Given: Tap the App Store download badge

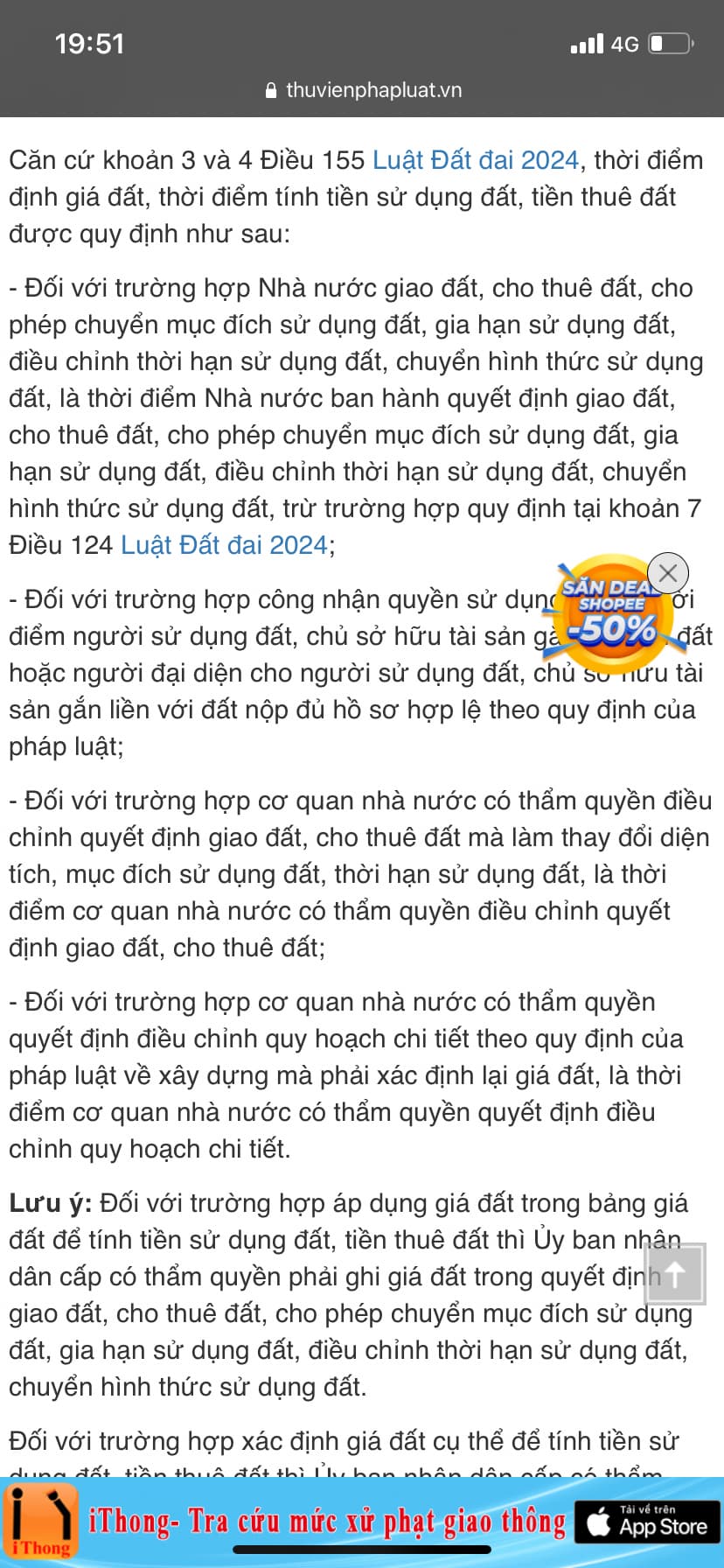Looking at the screenshot, I should [x=647, y=1523].
